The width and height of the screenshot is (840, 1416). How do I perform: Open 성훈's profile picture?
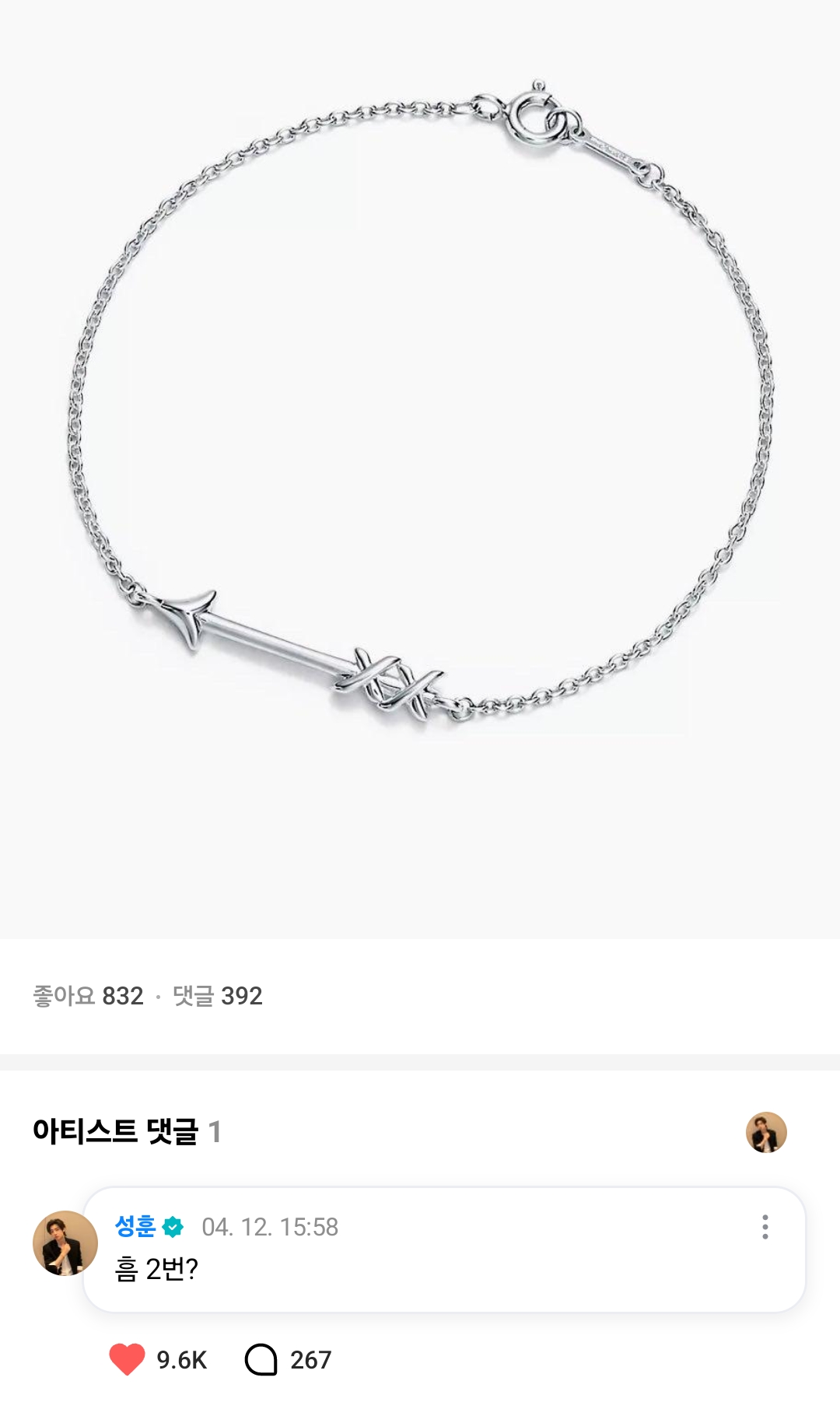[x=65, y=1243]
